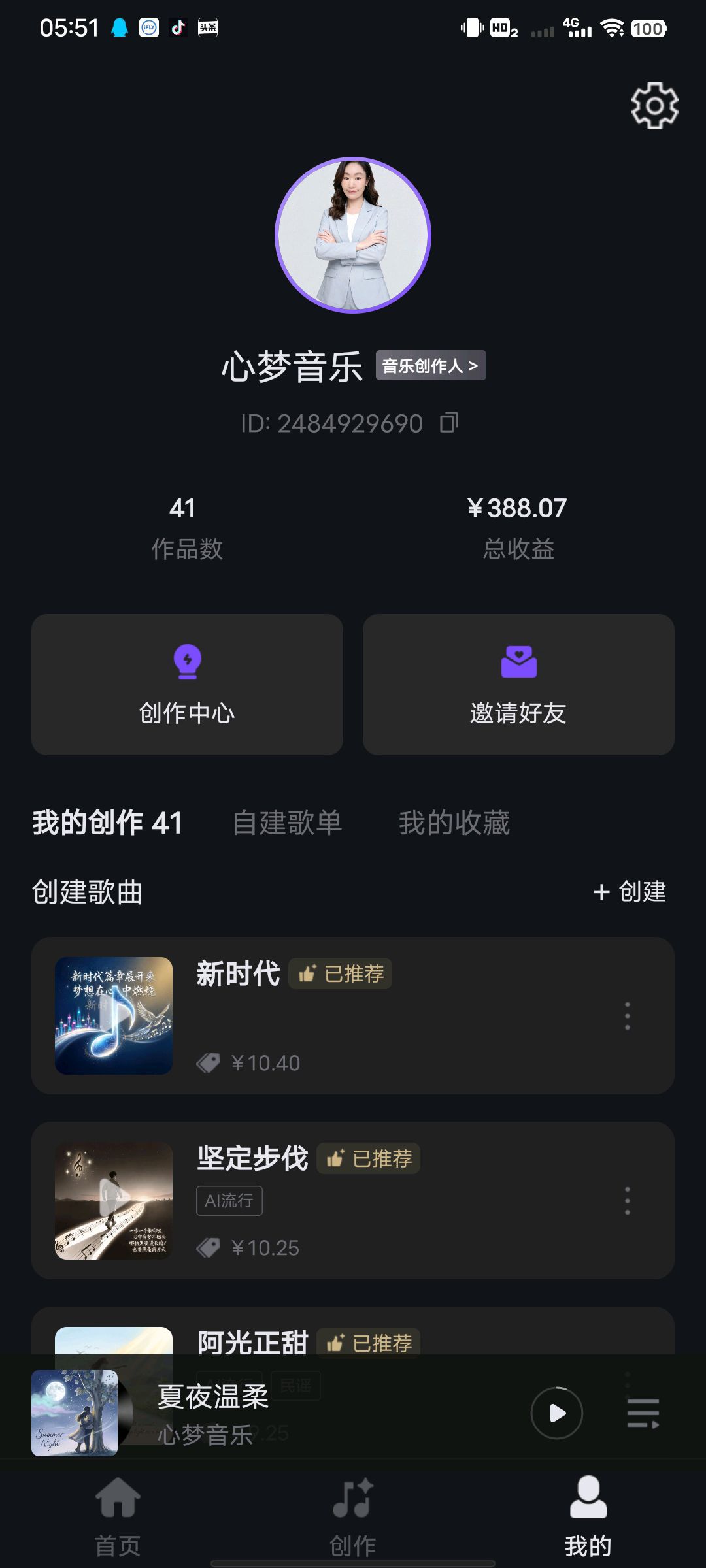Open the 音乐创作人 badge
Viewport: 706px width, 1568px height.
(x=430, y=366)
